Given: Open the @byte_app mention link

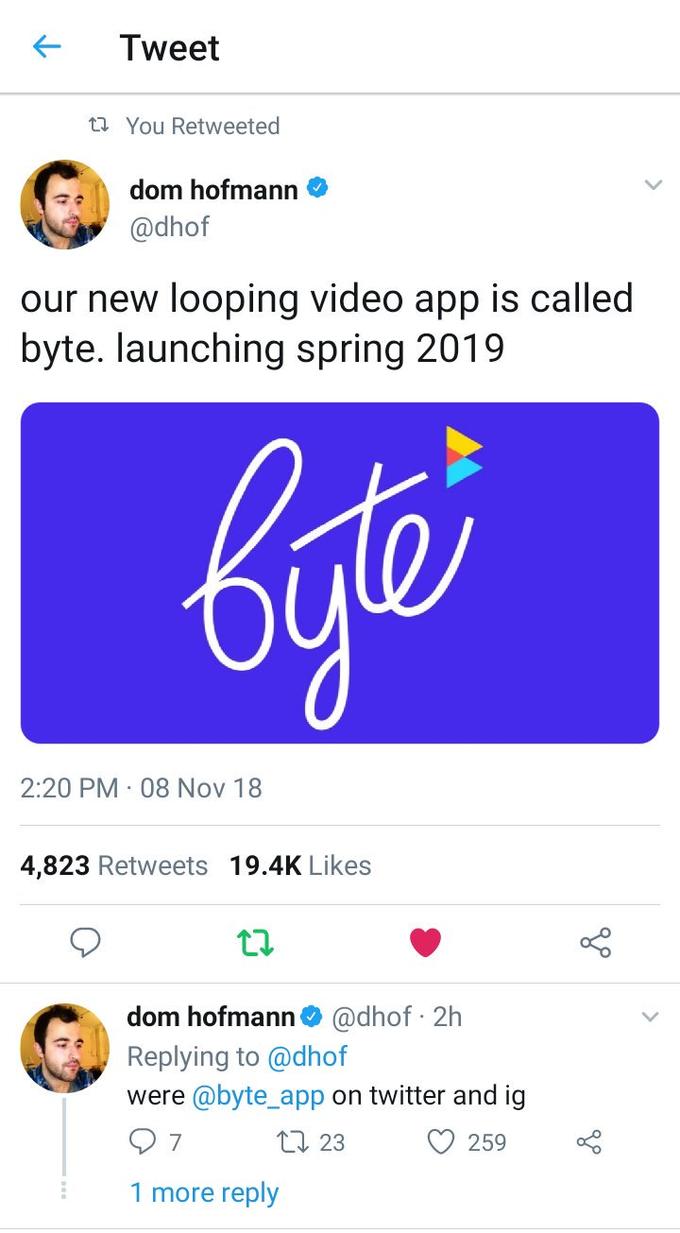Looking at the screenshot, I should (257, 1095).
